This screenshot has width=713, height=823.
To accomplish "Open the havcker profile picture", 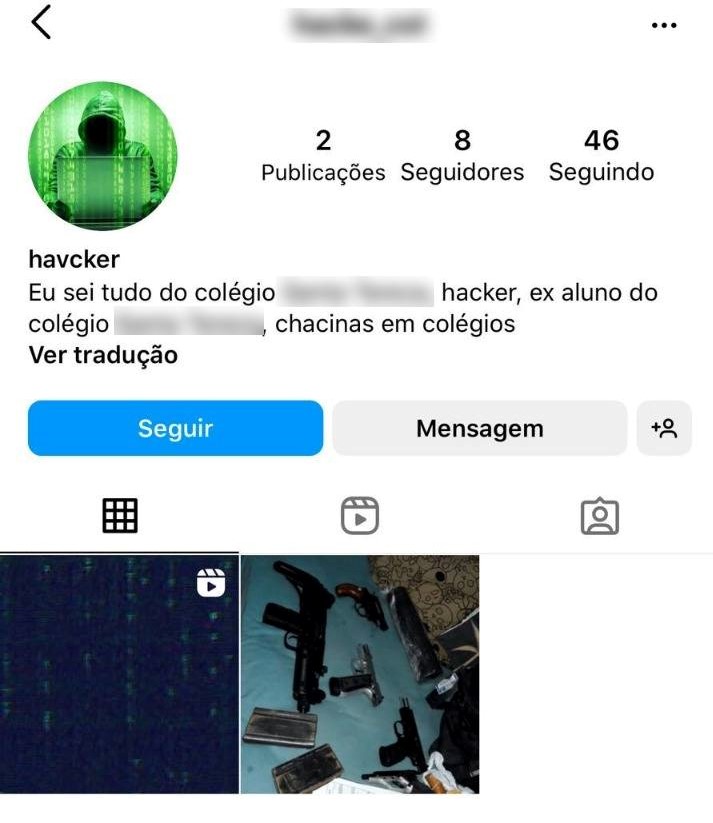I will 102,156.
